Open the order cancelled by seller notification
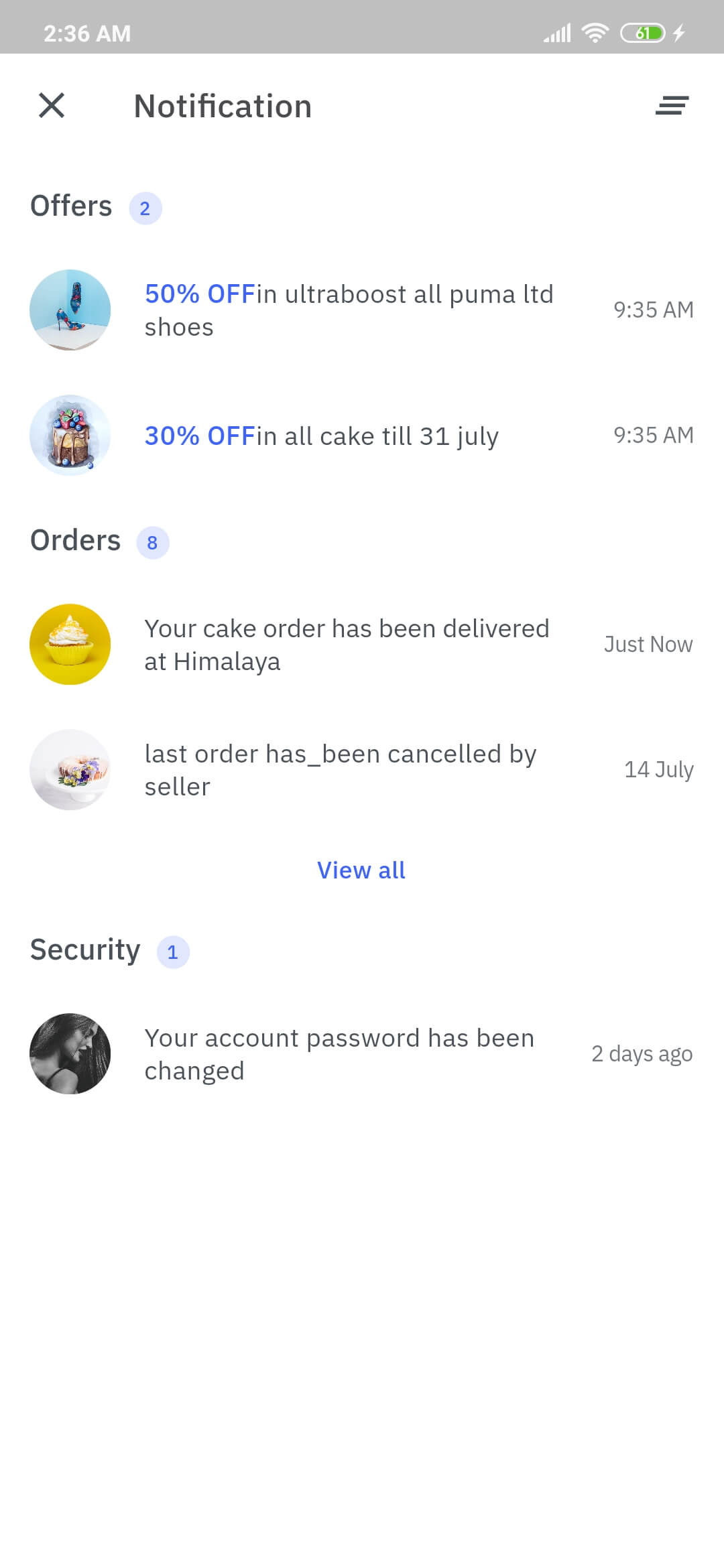The width and height of the screenshot is (724, 1568). (362, 770)
